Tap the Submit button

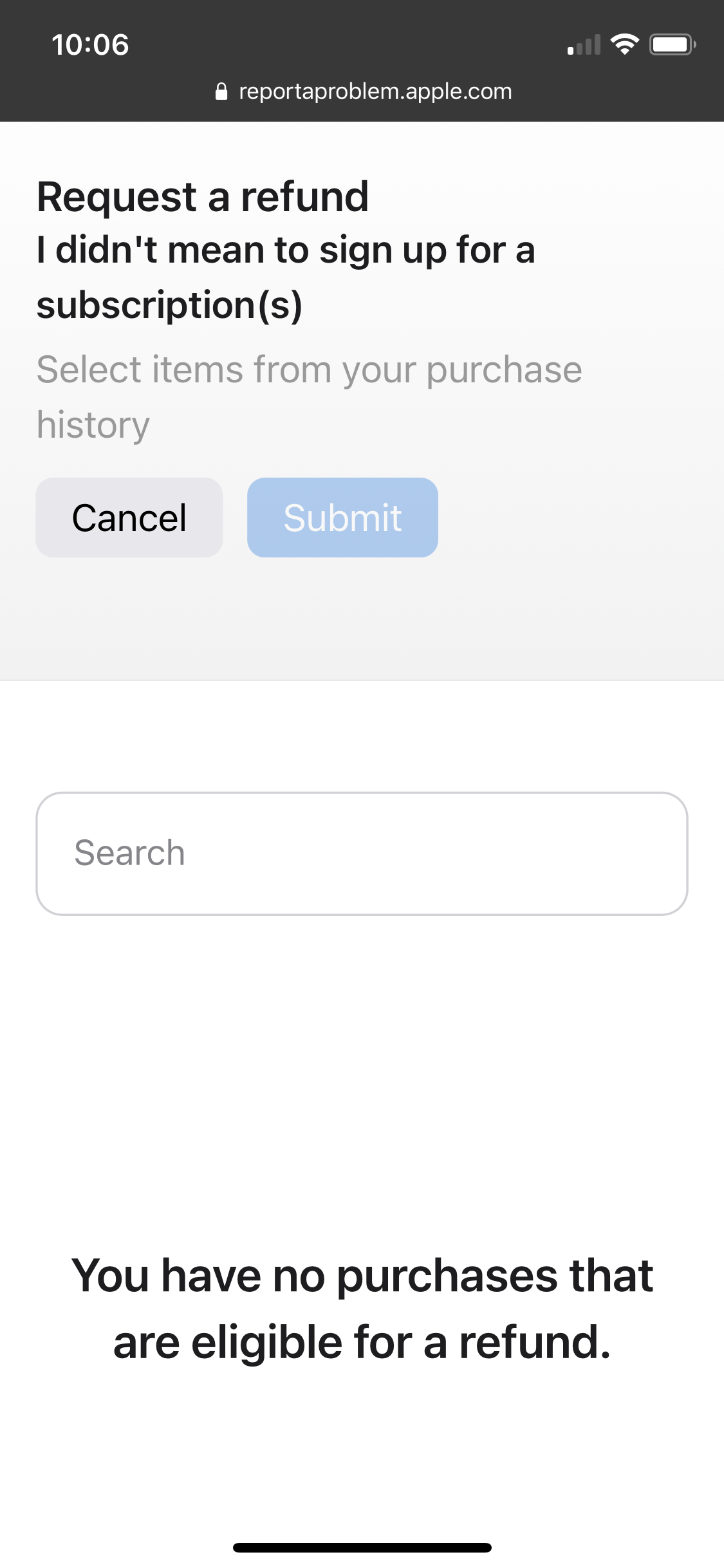coord(342,518)
